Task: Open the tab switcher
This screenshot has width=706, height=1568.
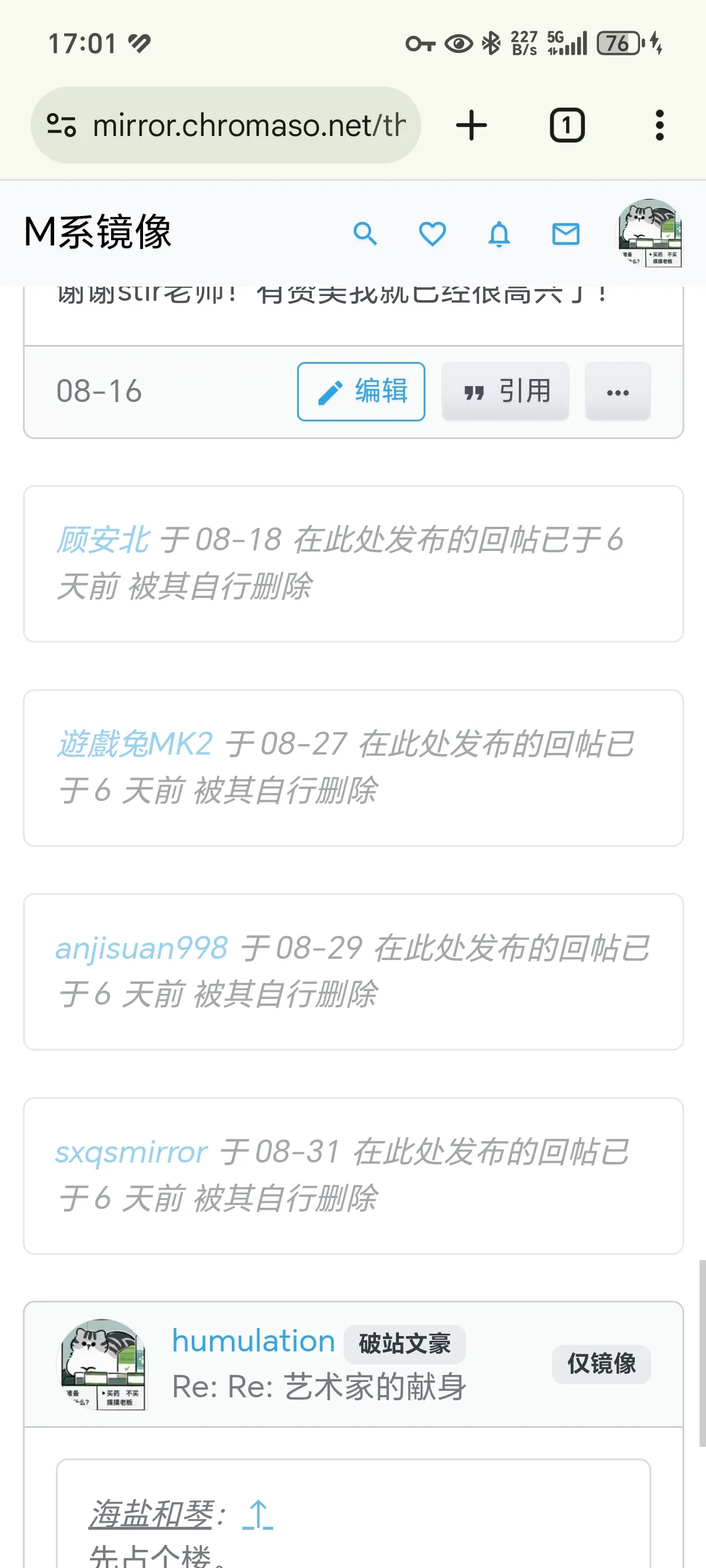Action: (567, 125)
